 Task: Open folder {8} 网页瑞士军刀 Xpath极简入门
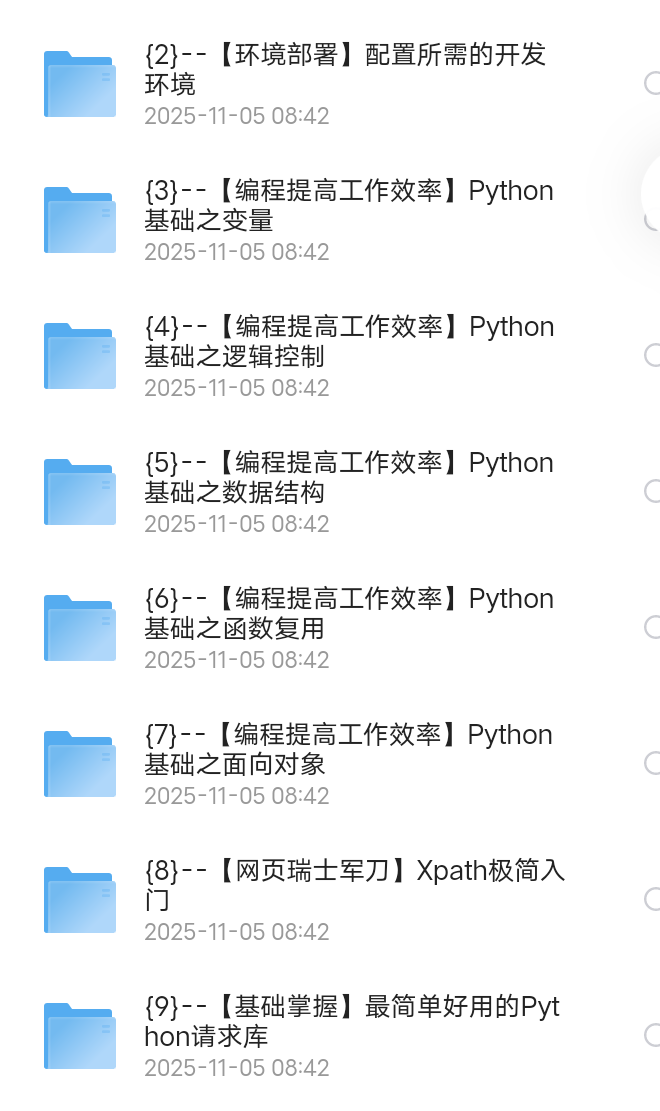354,885
